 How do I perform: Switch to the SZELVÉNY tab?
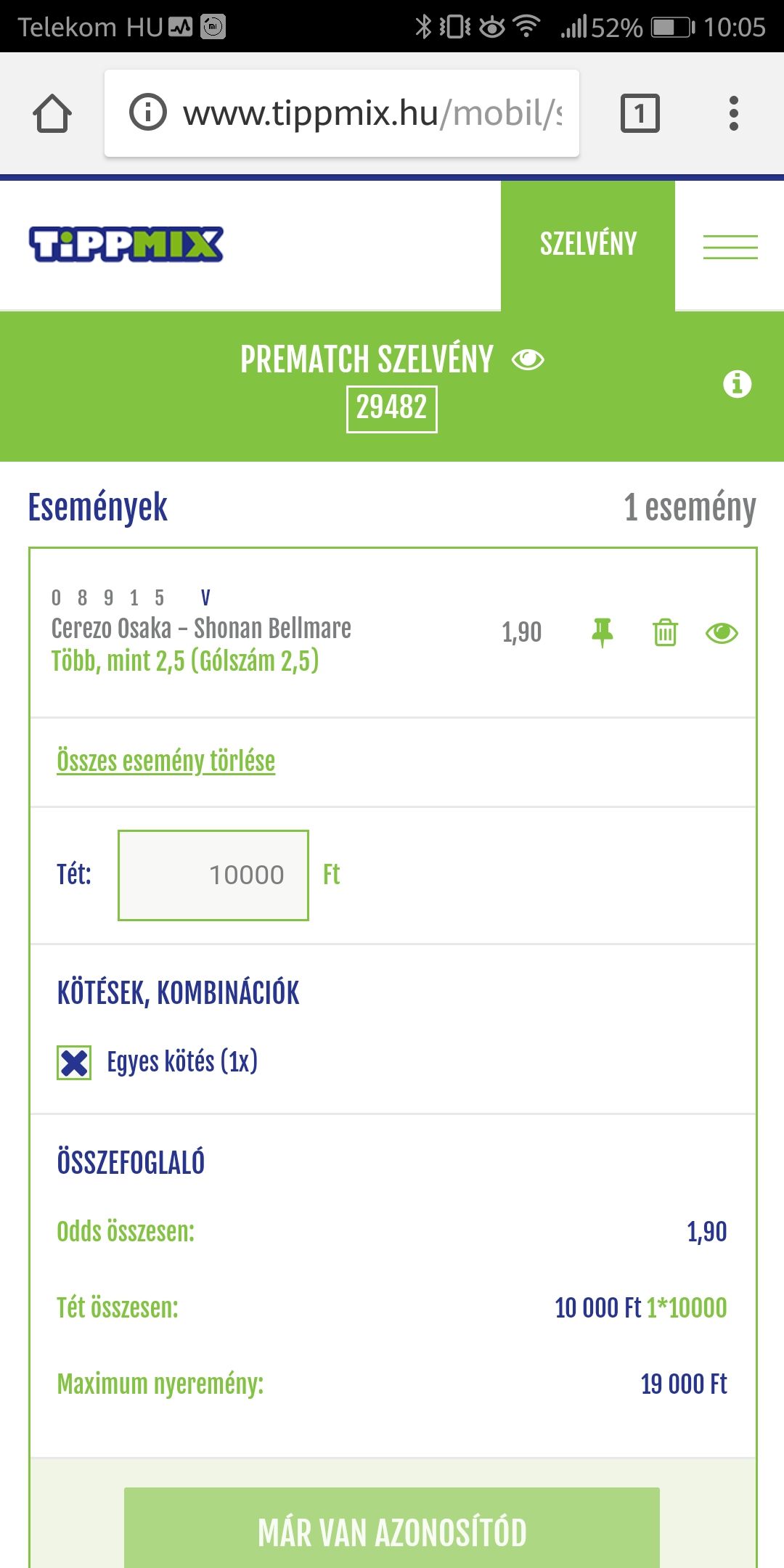[588, 245]
